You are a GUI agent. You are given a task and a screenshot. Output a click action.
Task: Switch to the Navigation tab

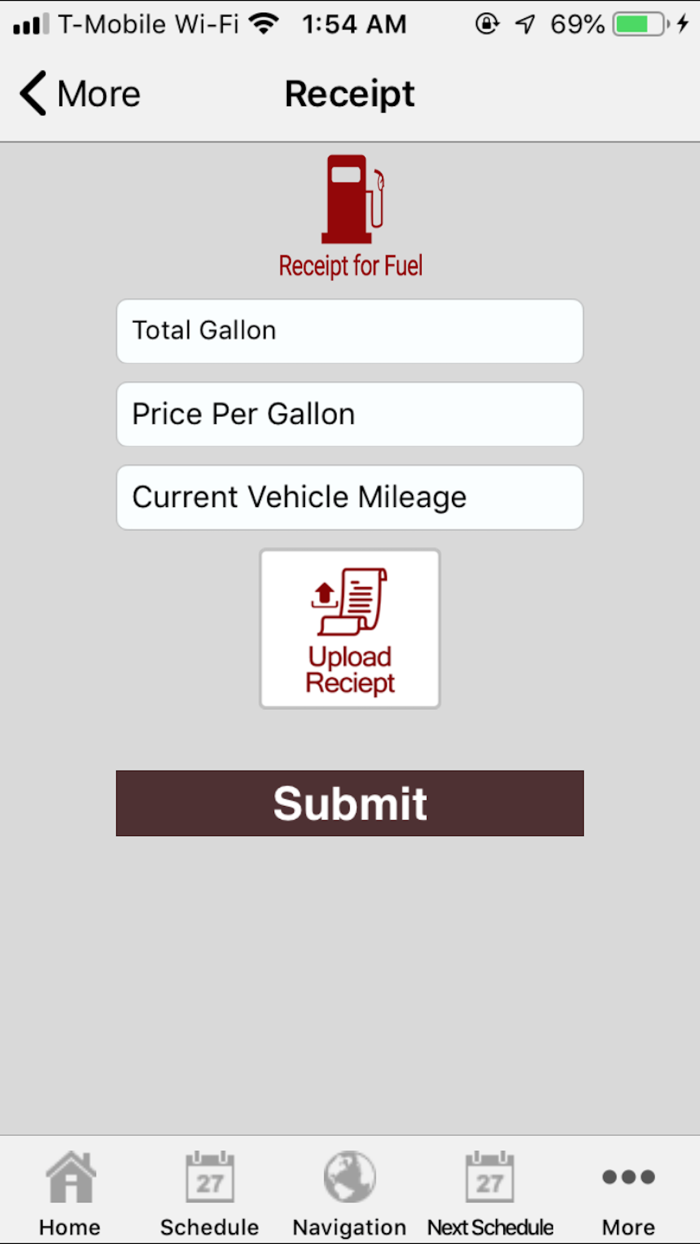(x=350, y=1193)
